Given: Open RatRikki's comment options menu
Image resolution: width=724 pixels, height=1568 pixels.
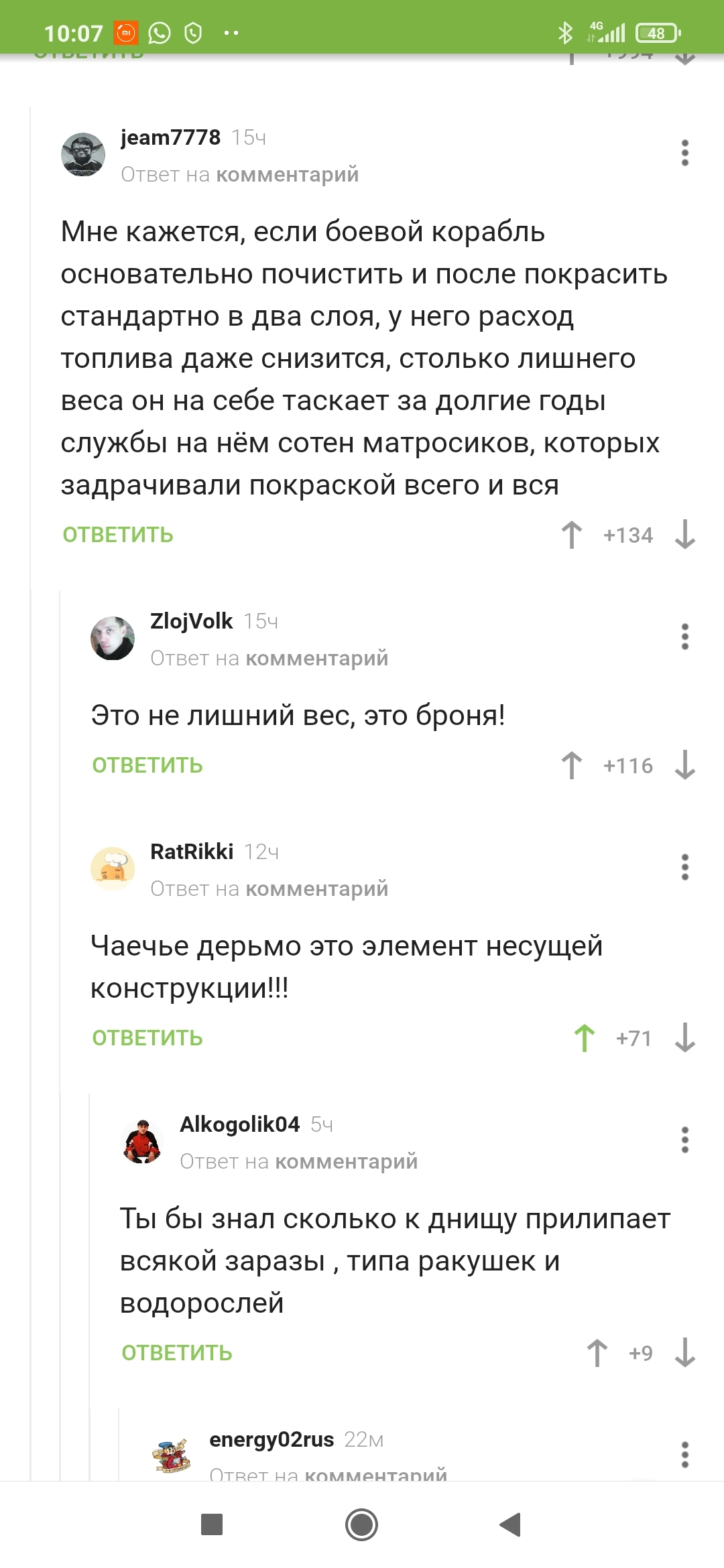Looking at the screenshot, I should click(x=684, y=867).
